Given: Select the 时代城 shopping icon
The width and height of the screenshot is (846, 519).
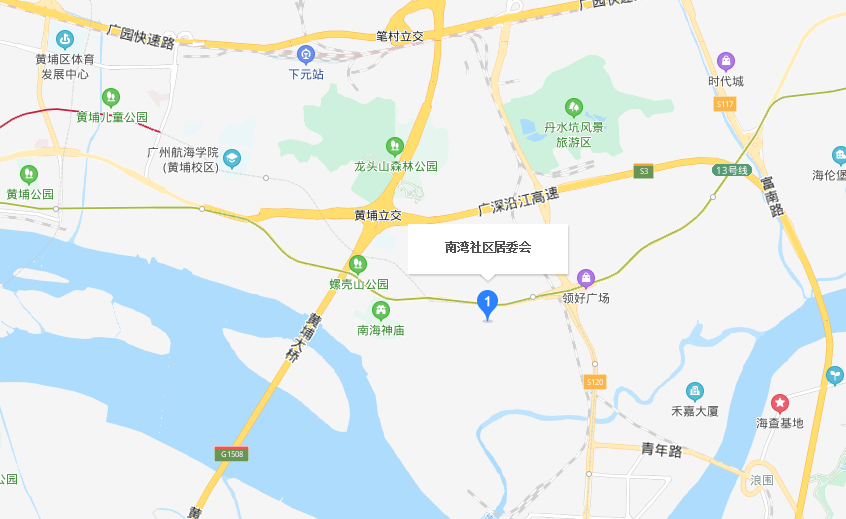Looking at the screenshot, I should [726, 61].
